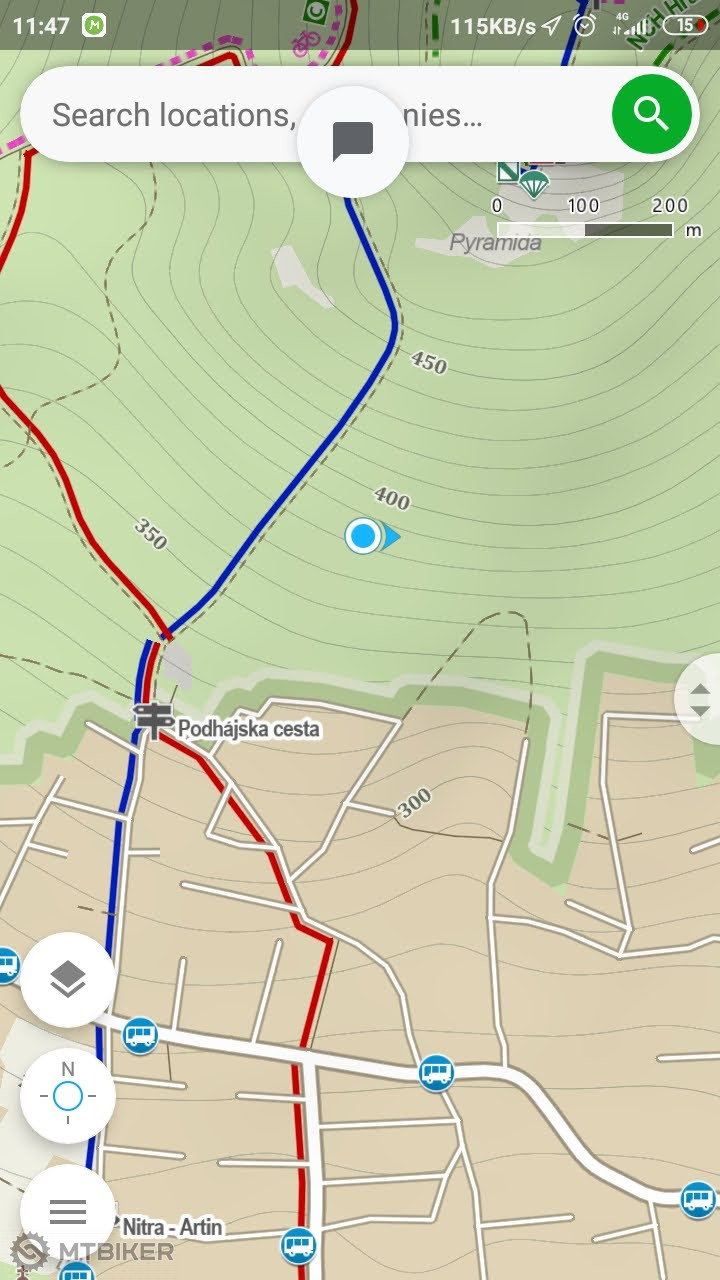Image resolution: width=720 pixels, height=1280 pixels.
Task: Tap the elevation up-down arrows button
Action: pos(700,700)
